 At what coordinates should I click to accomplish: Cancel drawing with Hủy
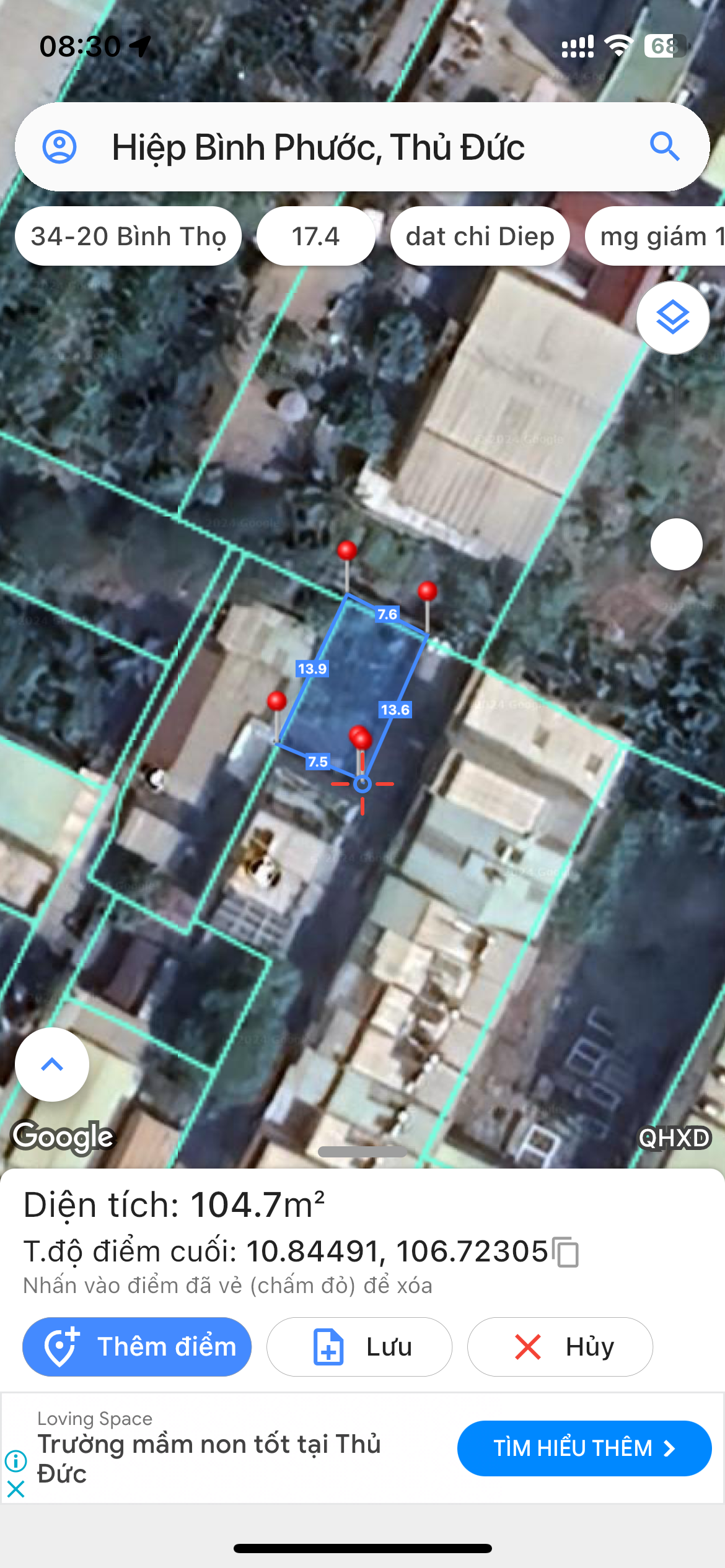[x=560, y=1347]
